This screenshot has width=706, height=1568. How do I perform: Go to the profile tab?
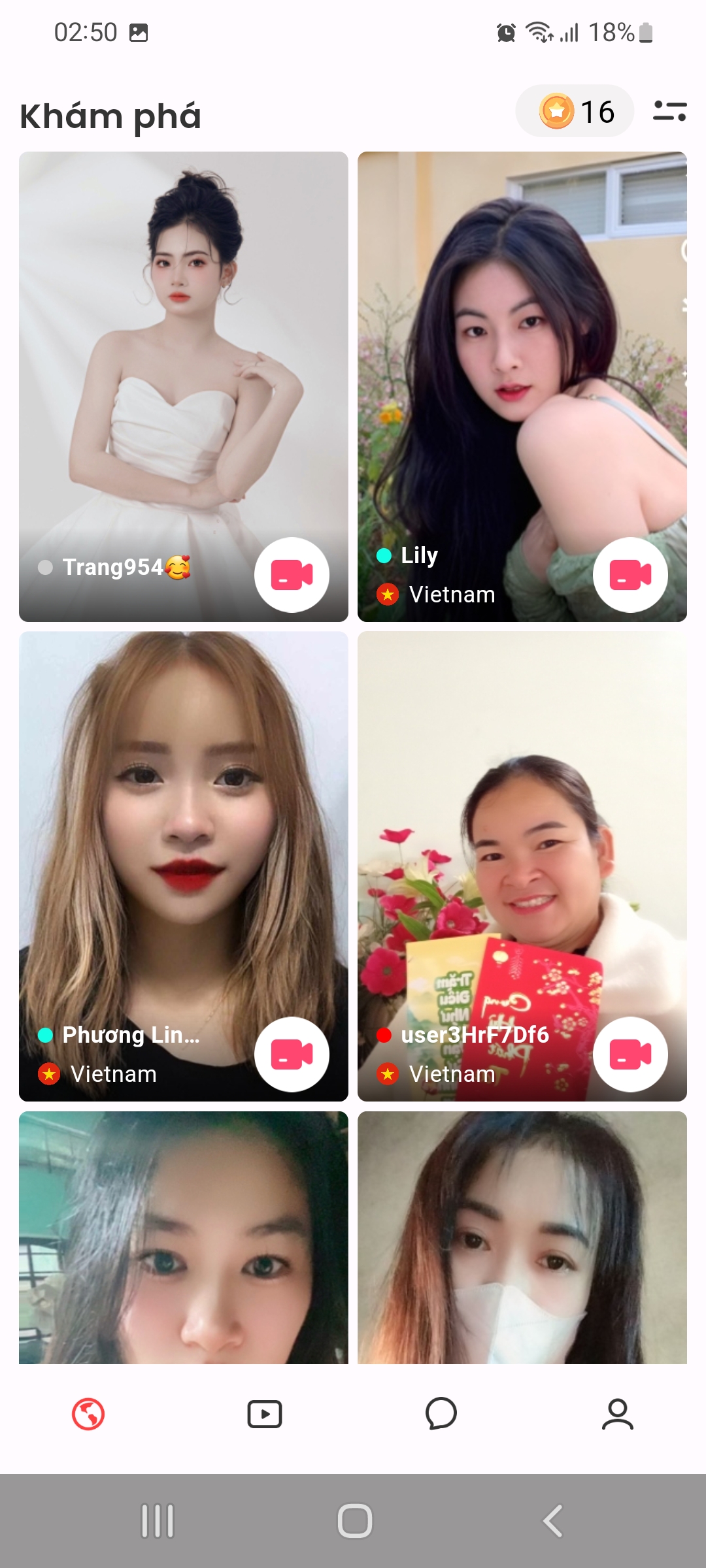pos(618,1414)
